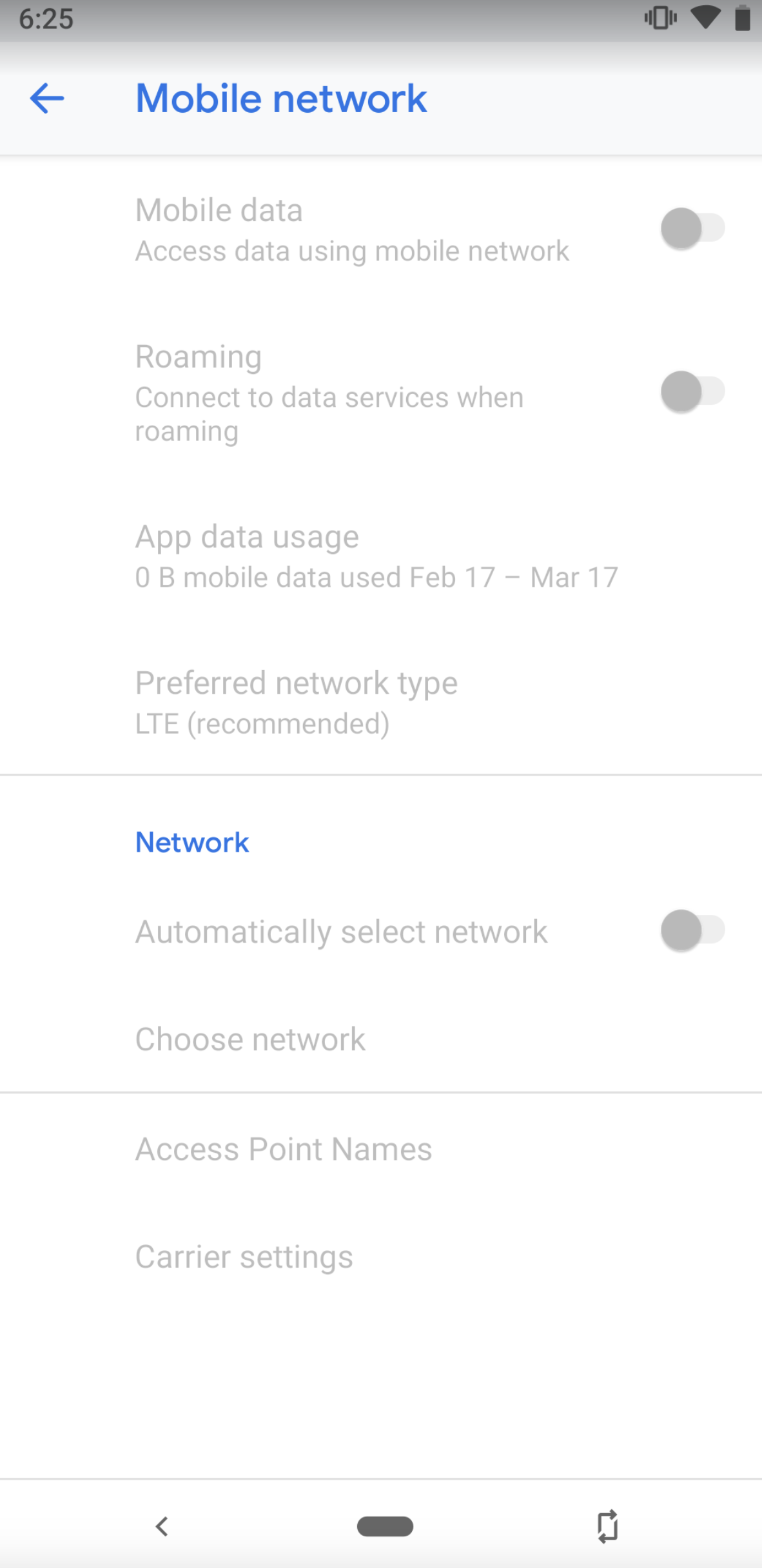This screenshot has height=1568, width=762.
Task: Go back from Mobile network
Action: 47,99
